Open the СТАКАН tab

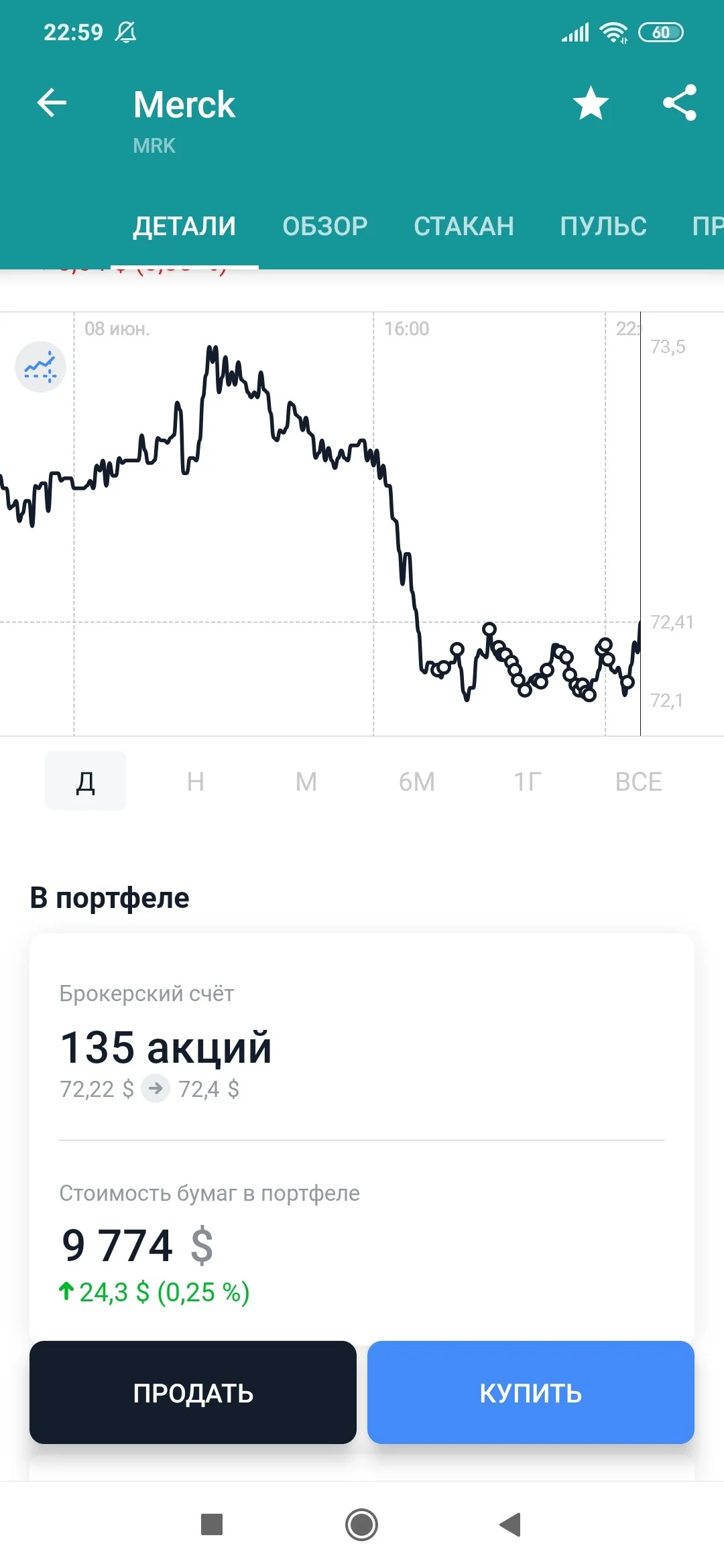pyautogui.click(x=464, y=226)
